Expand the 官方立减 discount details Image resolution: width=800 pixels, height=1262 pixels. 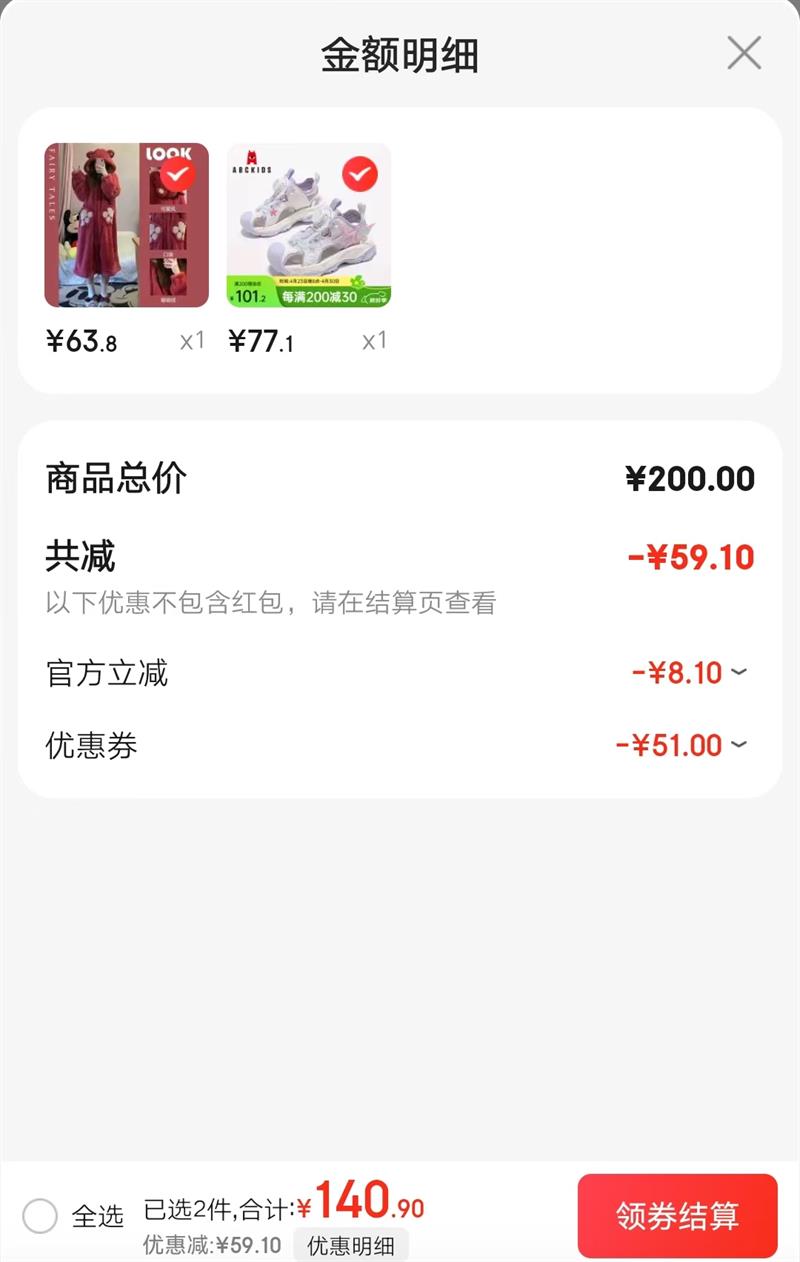click(739, 672)
